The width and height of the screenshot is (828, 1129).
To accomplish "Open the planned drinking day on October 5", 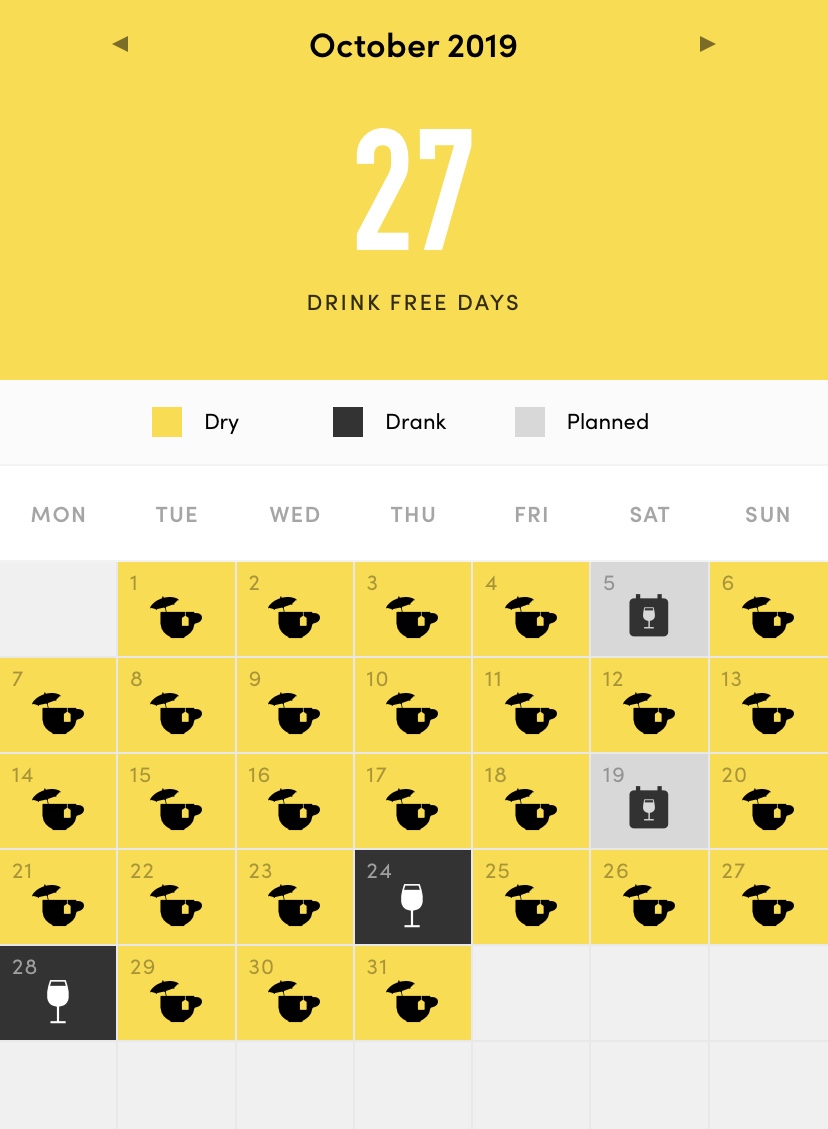I will click(649, 609).
